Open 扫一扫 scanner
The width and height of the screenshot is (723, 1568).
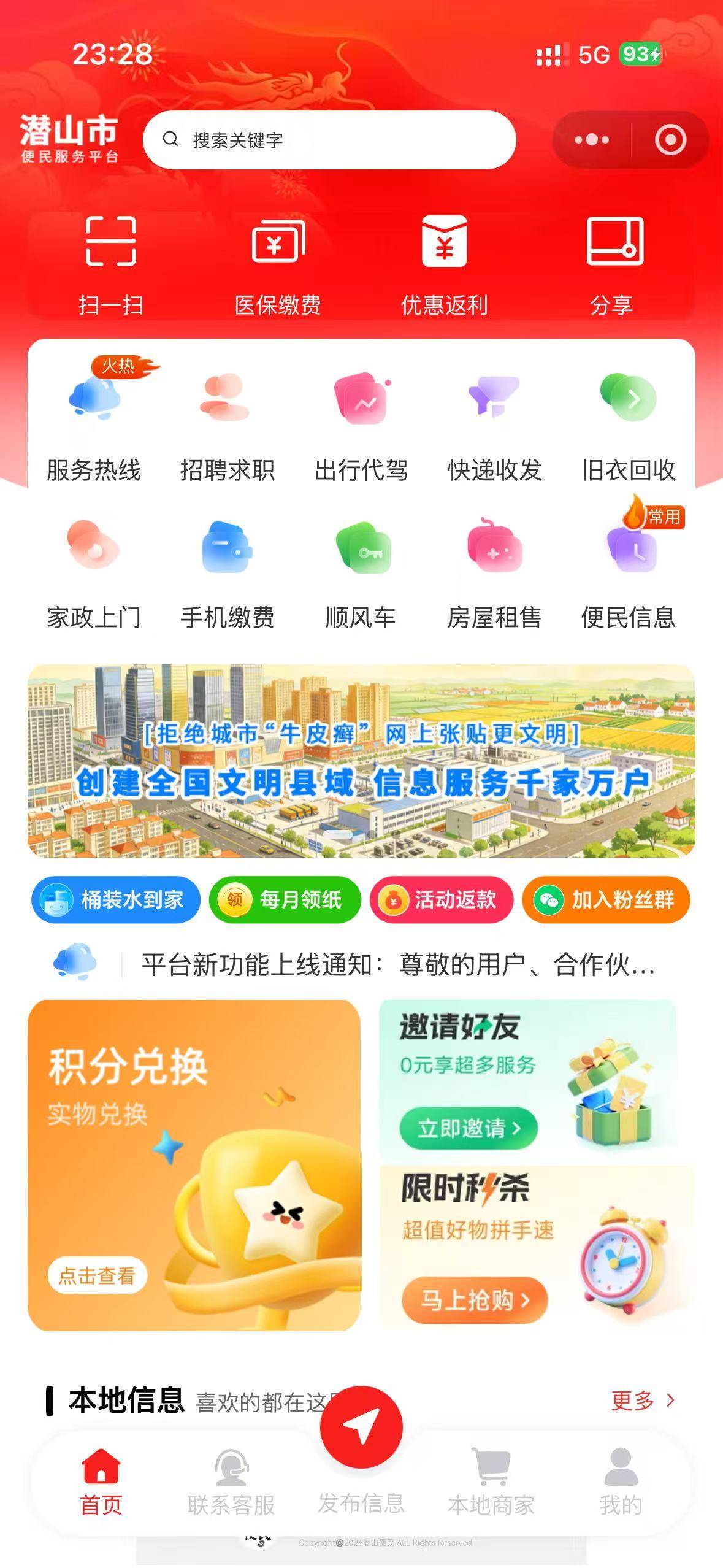click(110, 265)
